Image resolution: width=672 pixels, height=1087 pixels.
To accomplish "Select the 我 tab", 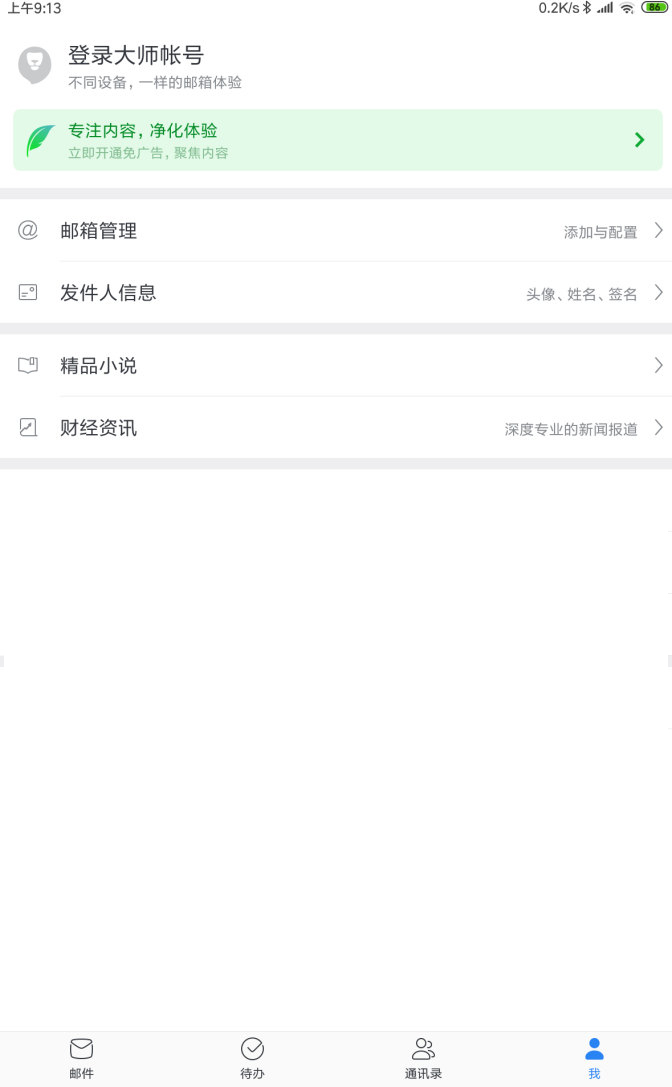I will pos(594,1058).
